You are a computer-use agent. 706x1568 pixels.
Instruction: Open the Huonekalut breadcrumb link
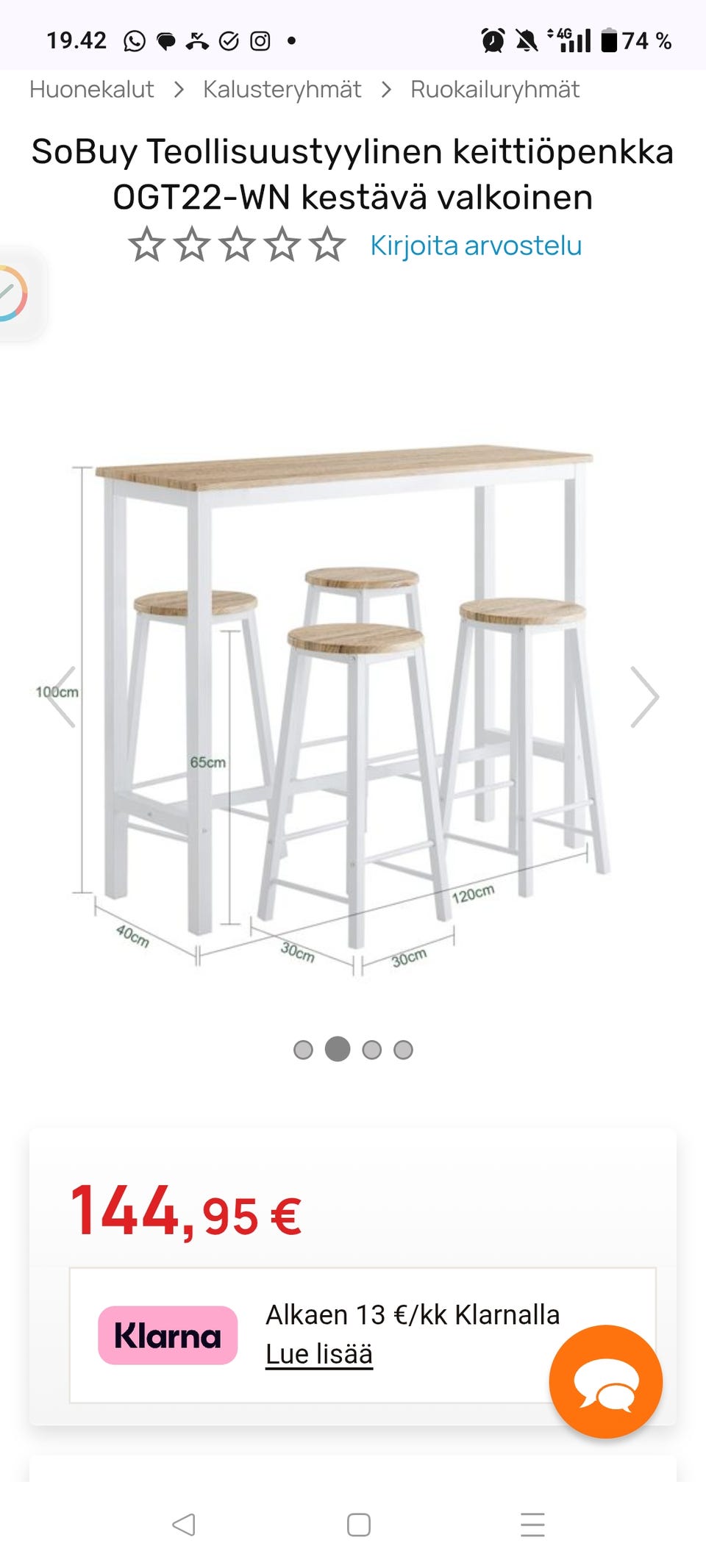tap(91, 90)
